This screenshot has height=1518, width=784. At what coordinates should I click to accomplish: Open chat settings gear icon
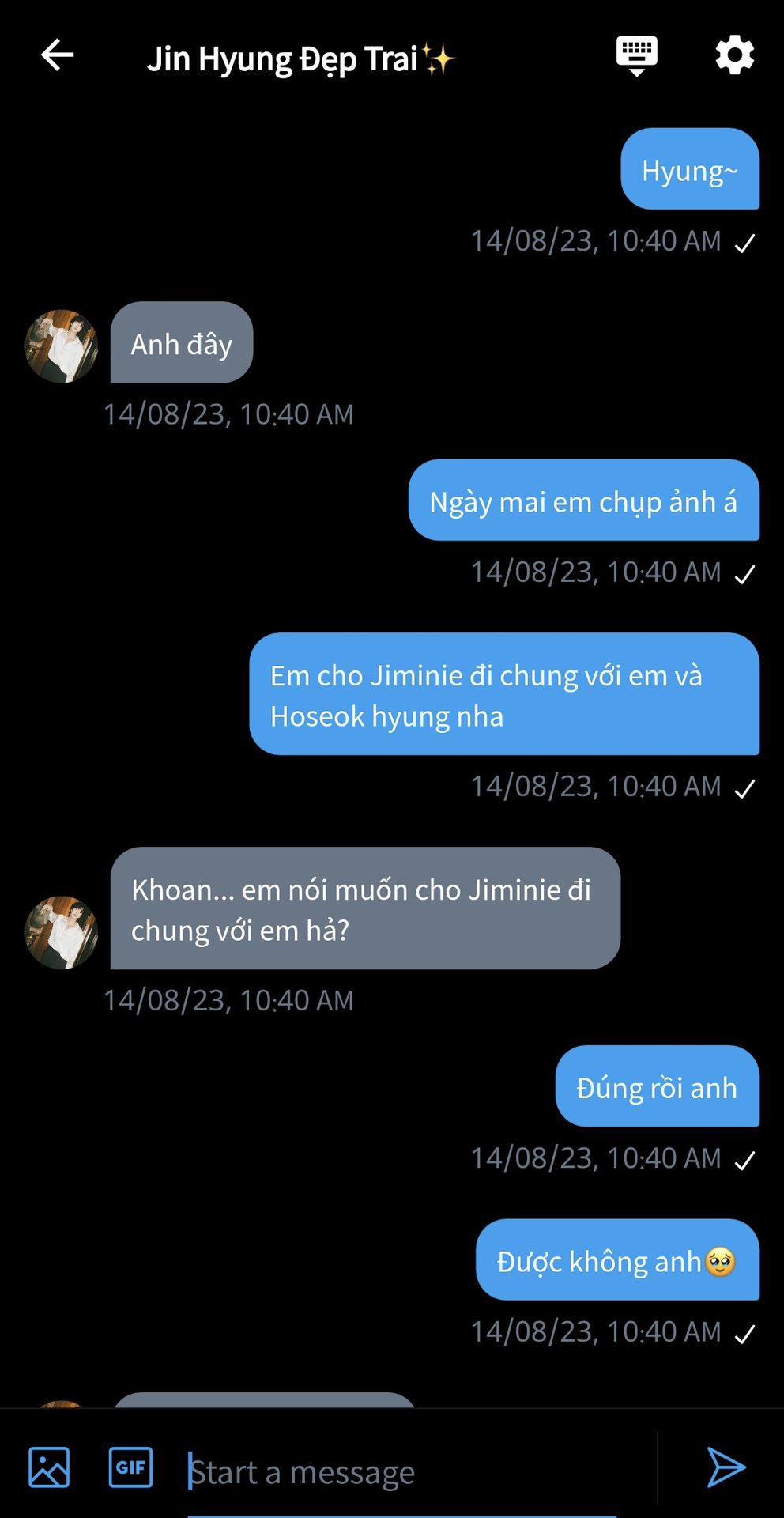click(734, 55)
